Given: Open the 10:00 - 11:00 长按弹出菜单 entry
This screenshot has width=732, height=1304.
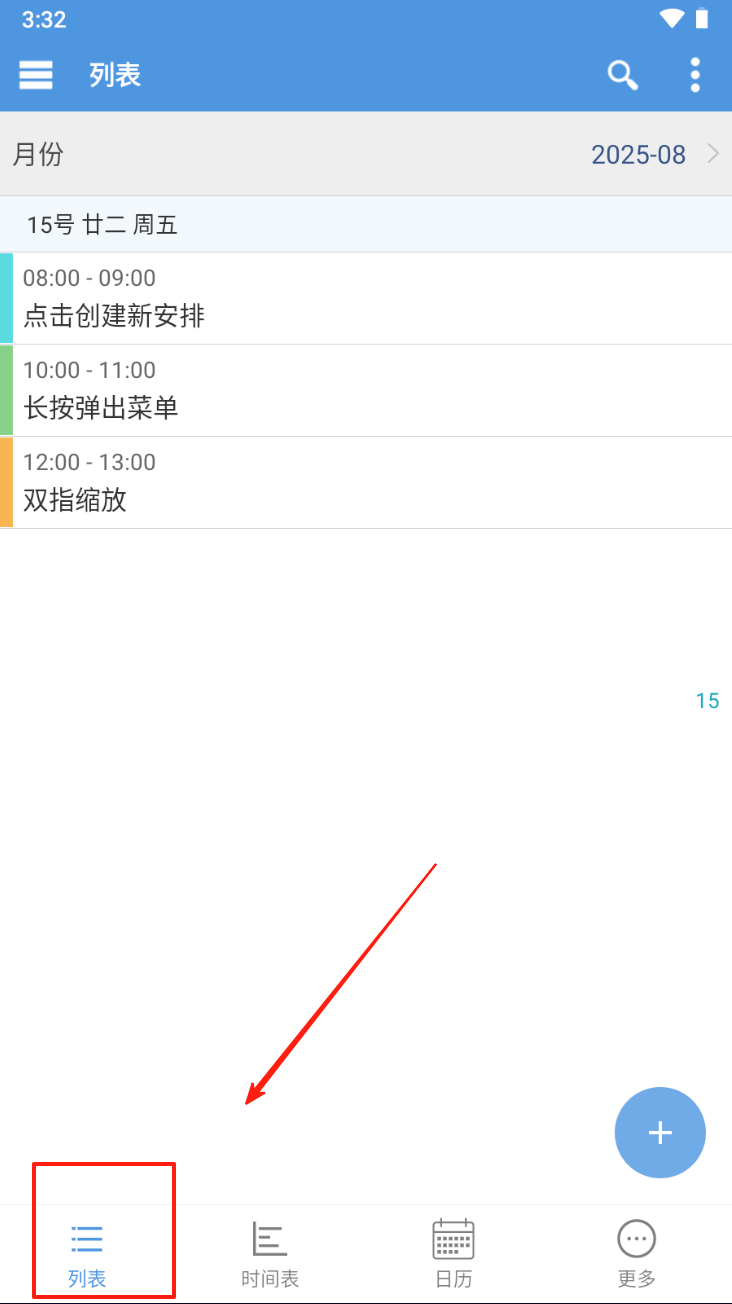Looking at the screenshot, I should (x=366, y=390).
